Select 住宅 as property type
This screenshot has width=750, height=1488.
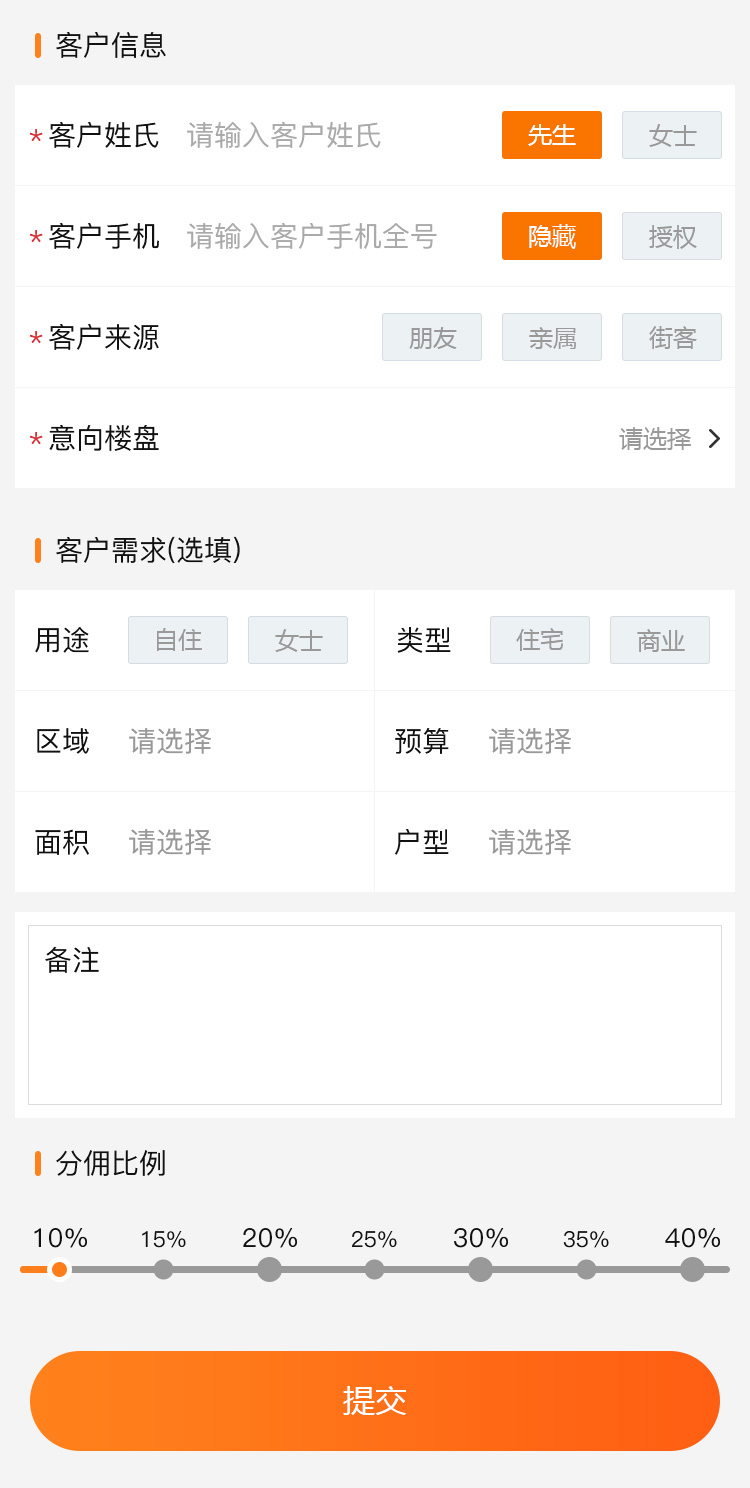[540, 640]
